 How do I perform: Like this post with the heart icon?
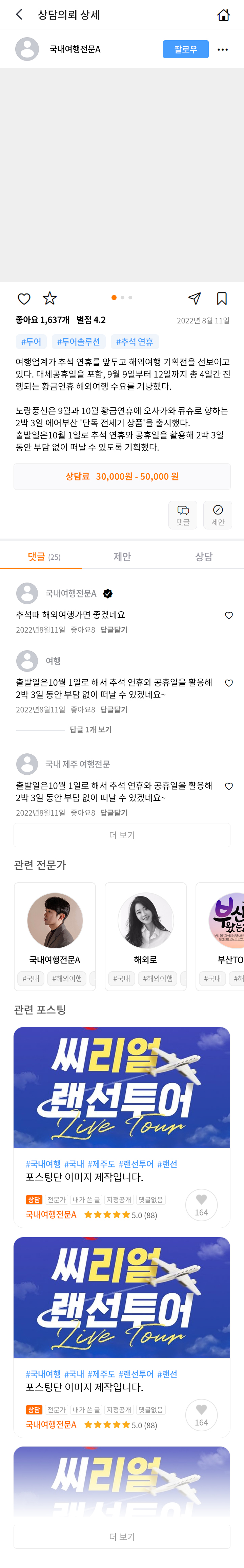click(x=24, y=298)
